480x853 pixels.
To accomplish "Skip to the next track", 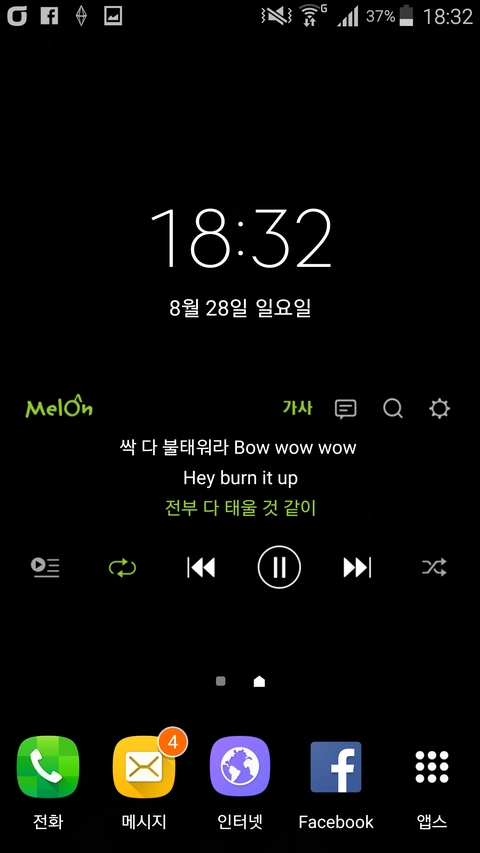I will click(357, 567).
